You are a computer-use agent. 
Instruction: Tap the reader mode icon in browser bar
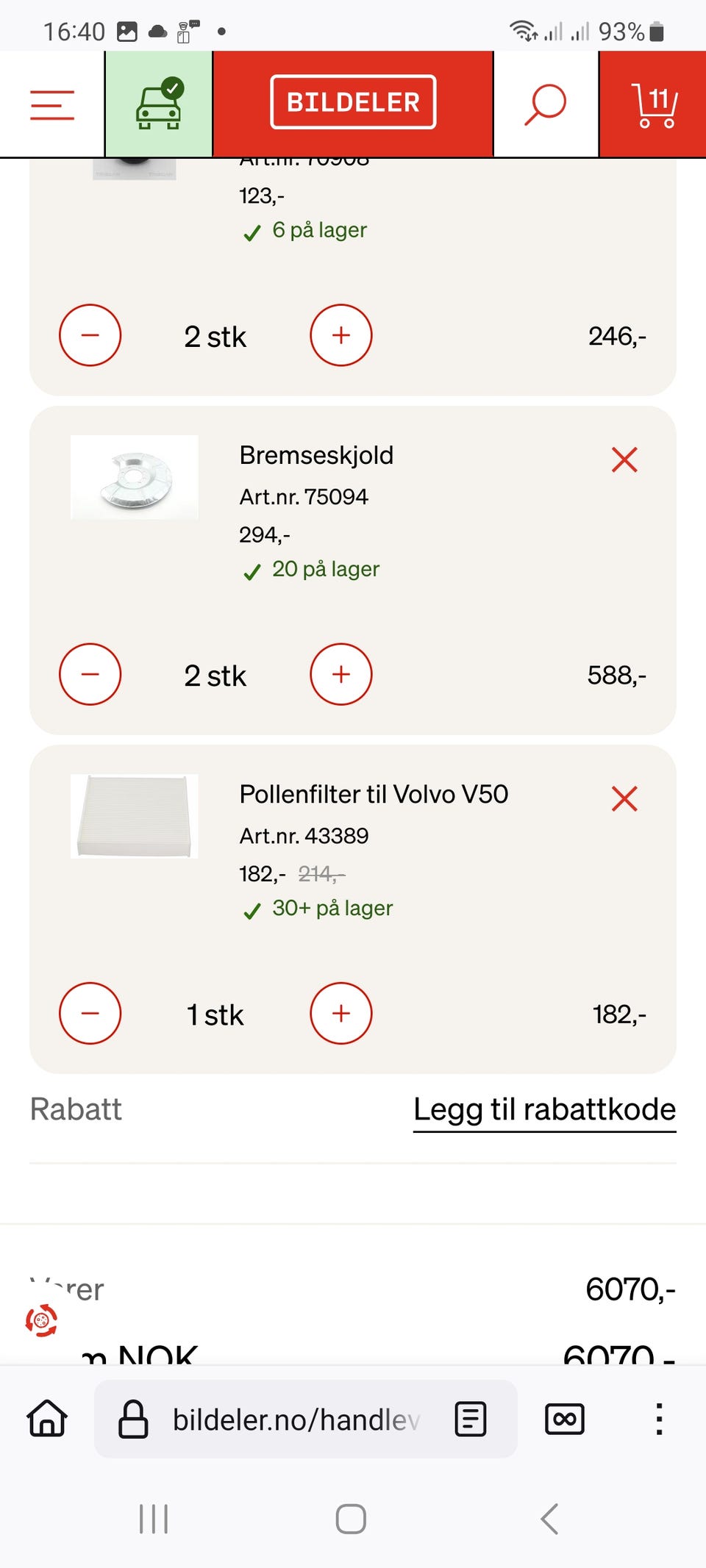tap(471, 1418)
